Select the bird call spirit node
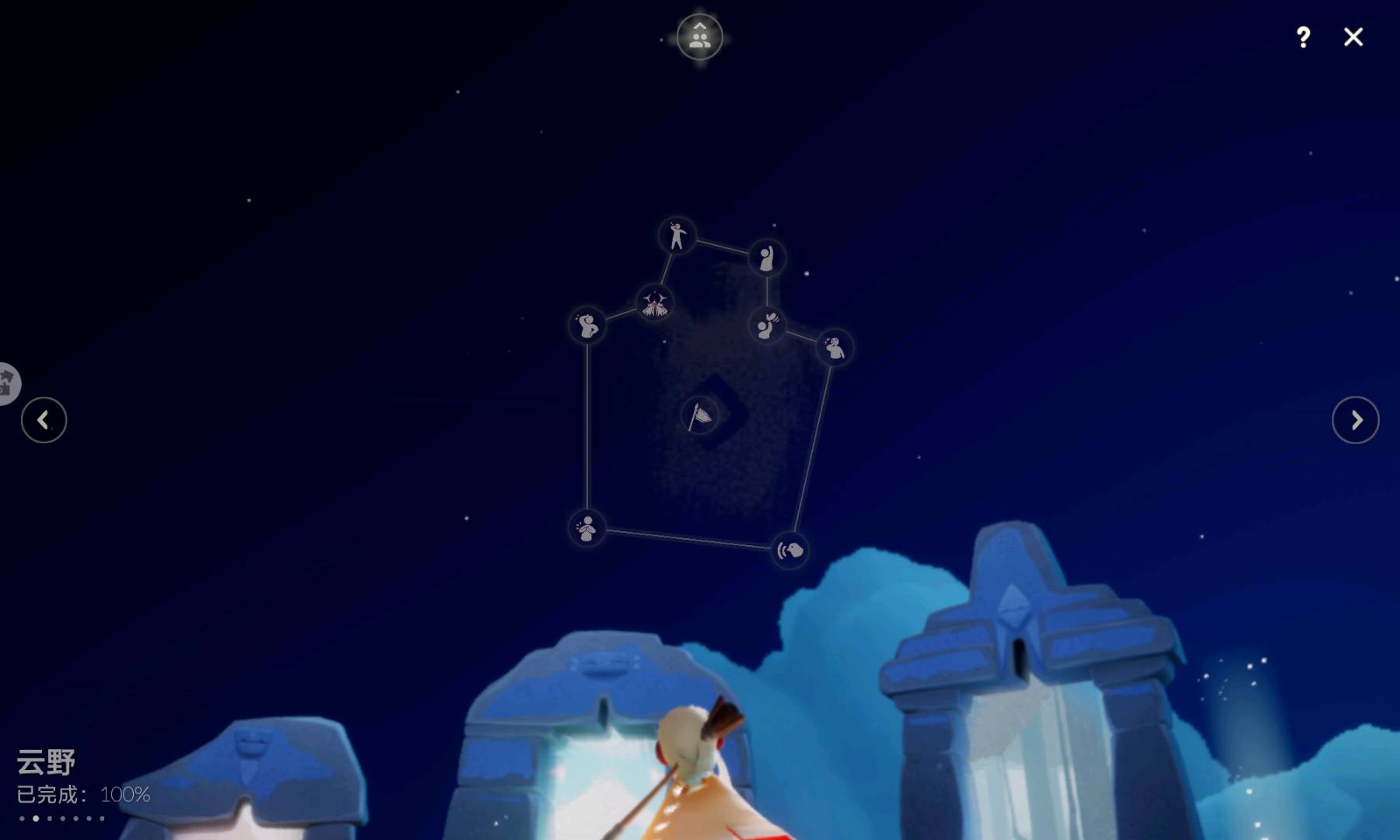 pyautogui.click(x=789, y=551)
